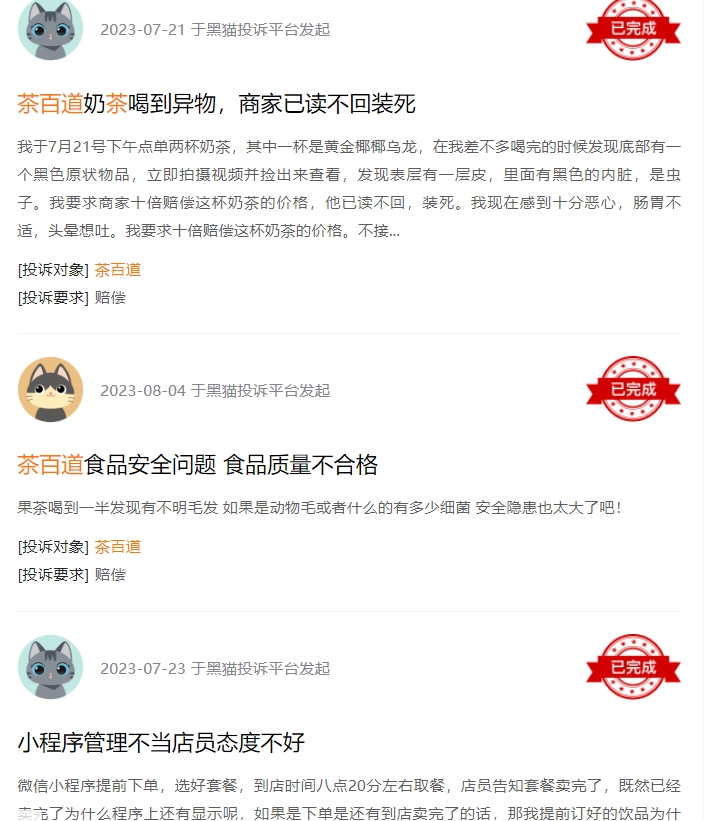Tap 茶百道 link under the 2023-07-21 complaint
The width and height of the screenshot is (704, 821).
tap(118, 270)
